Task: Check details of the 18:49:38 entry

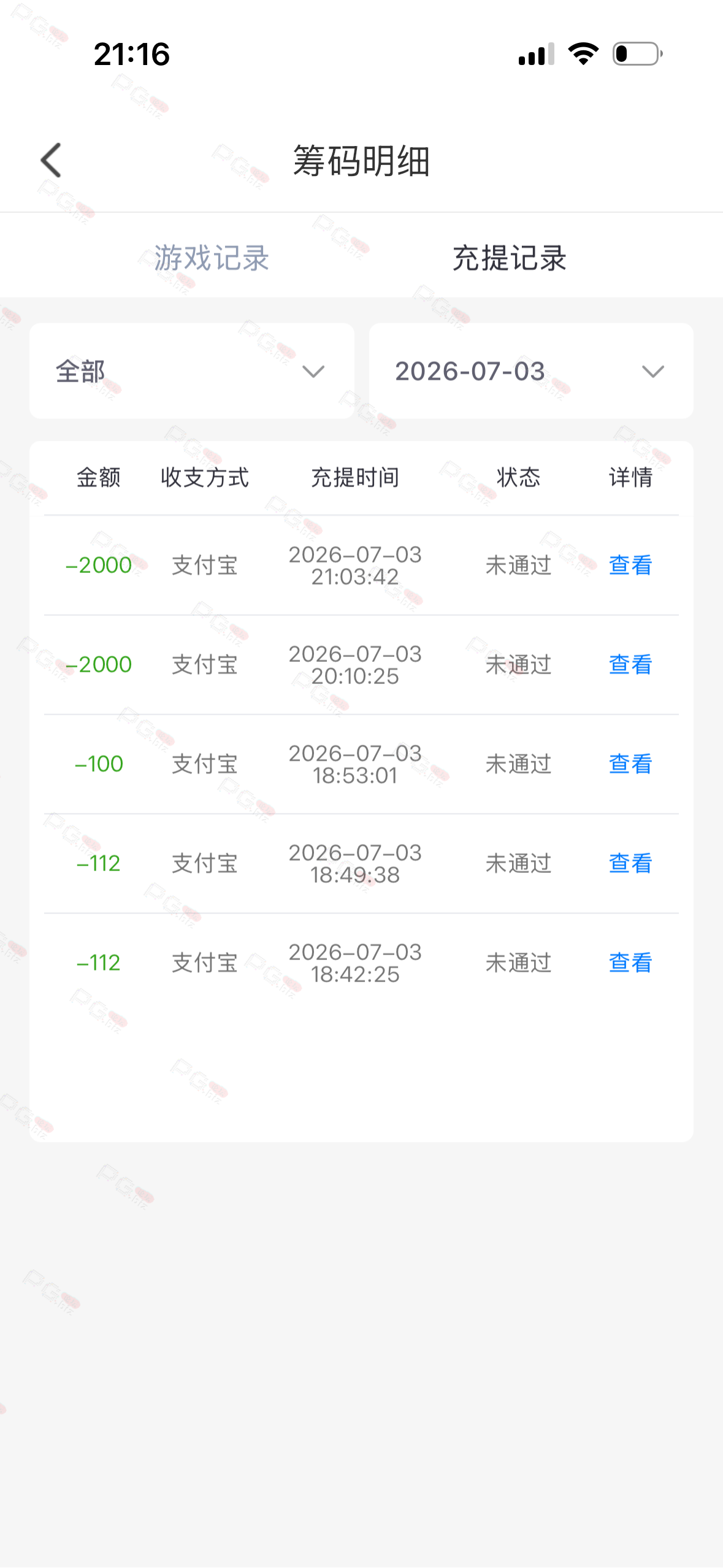Action: (x=630, y=863)
